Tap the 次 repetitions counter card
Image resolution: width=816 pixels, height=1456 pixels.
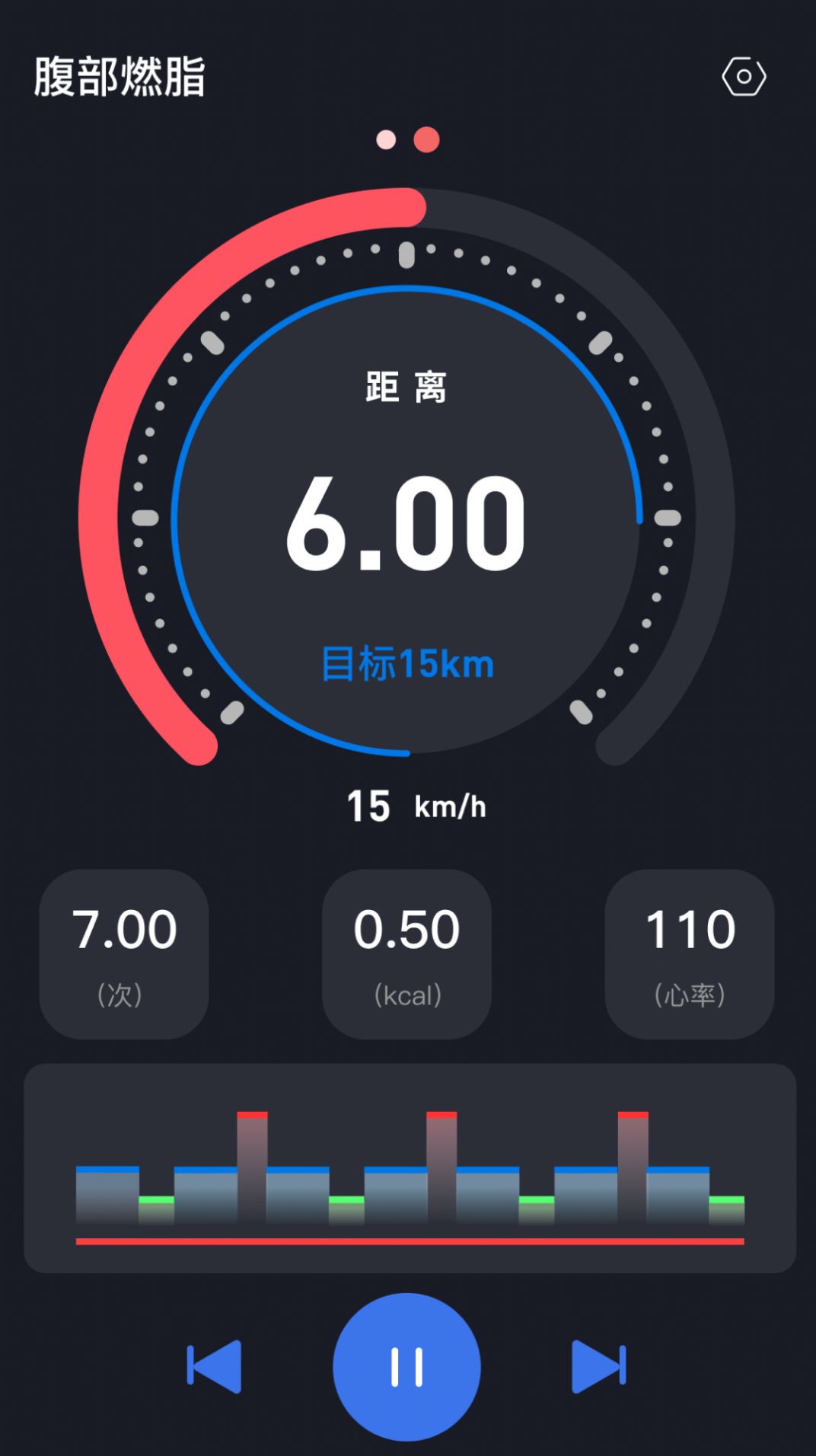coord(123,954)
